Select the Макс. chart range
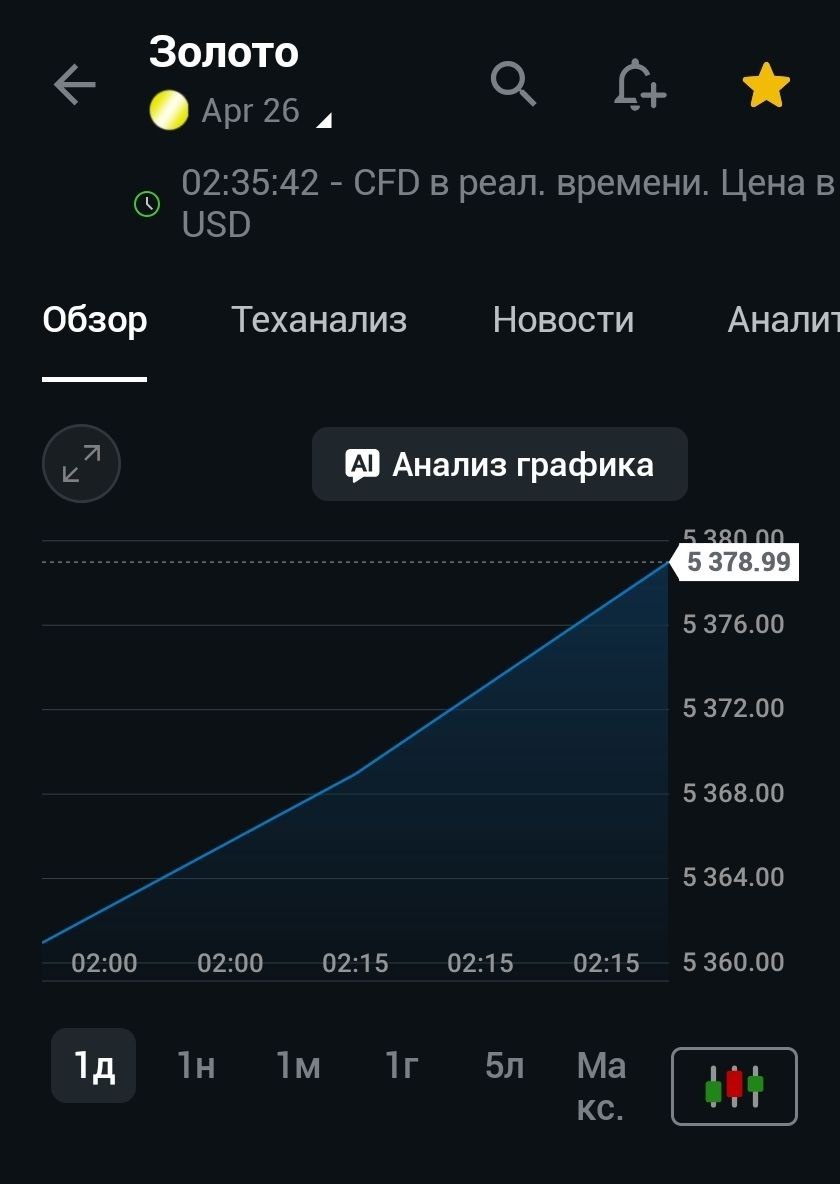840x1184 pixels. pos(602,1086)
